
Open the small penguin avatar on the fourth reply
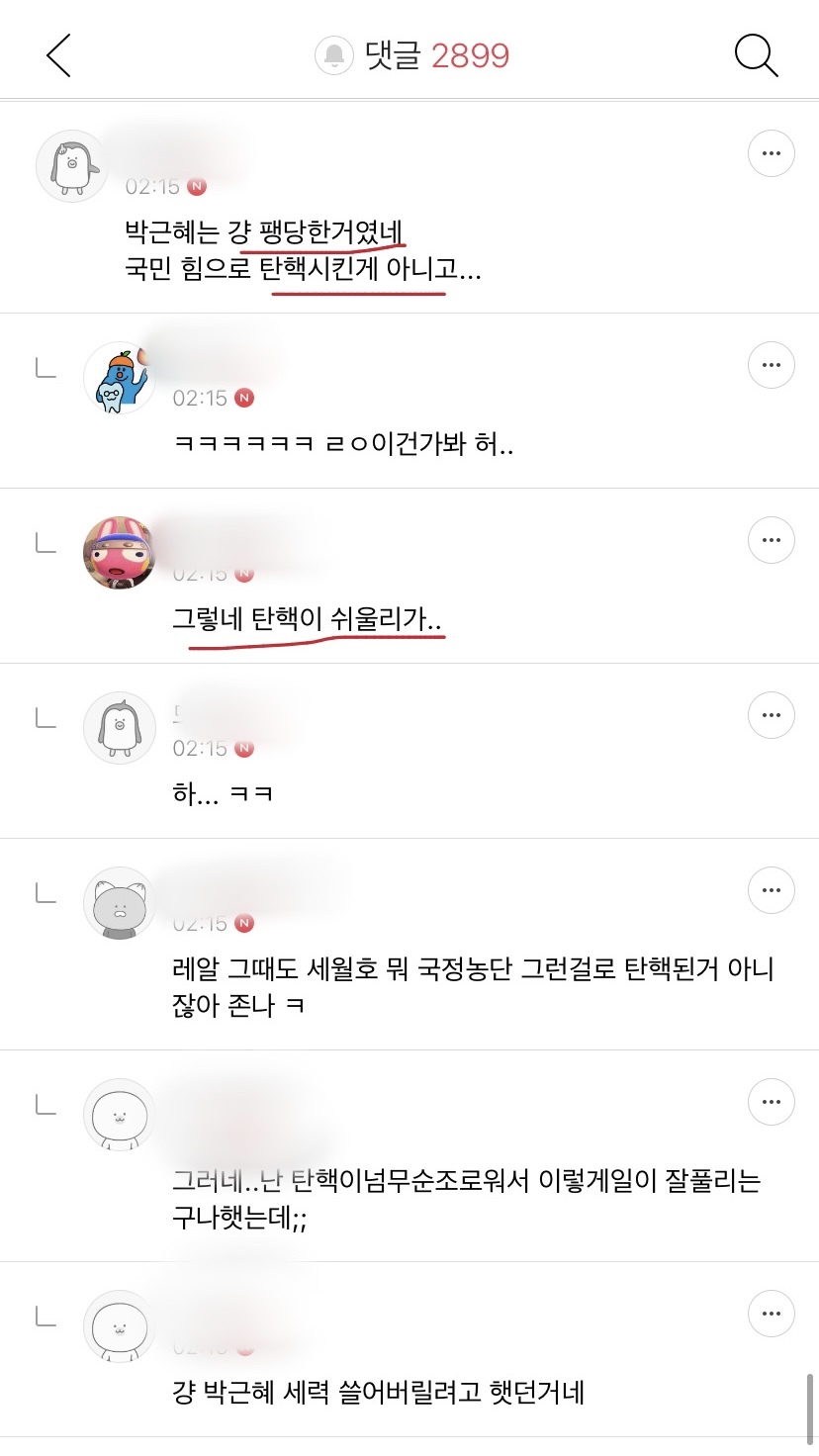(120, 728)
